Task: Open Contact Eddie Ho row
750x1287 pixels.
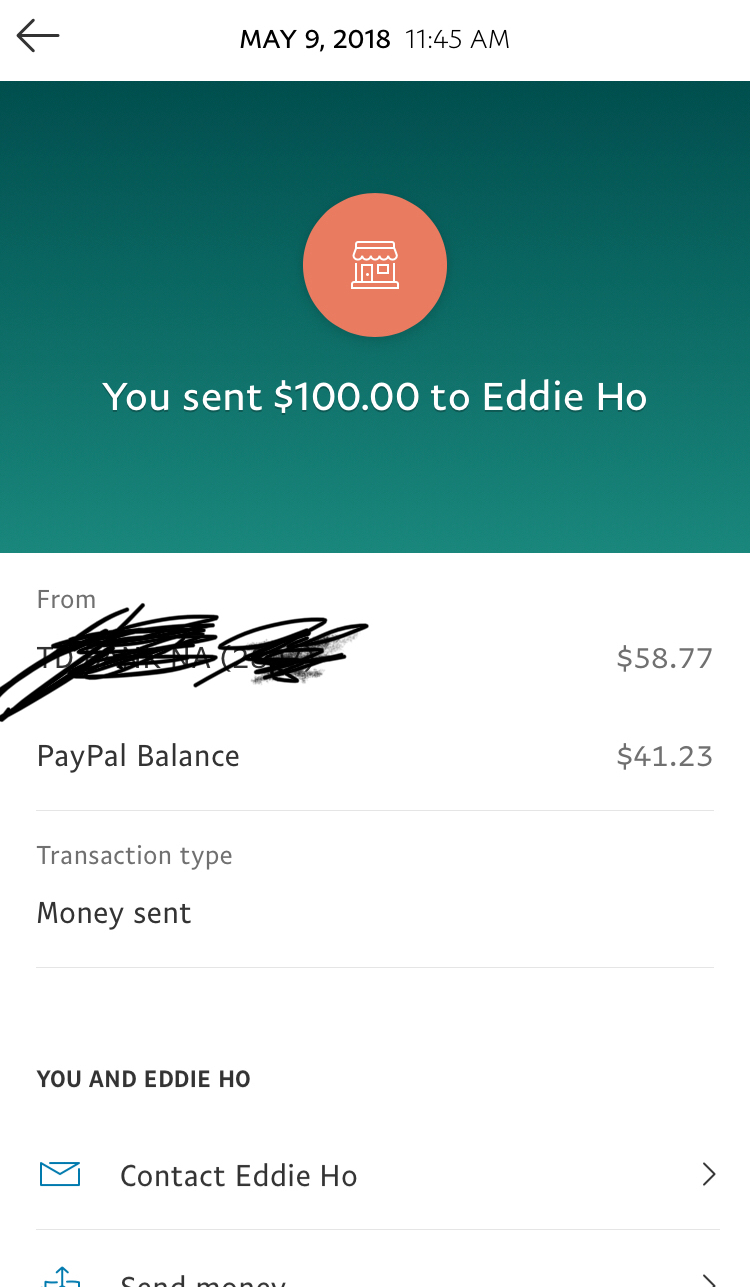Action: [x=376, y=1175]
